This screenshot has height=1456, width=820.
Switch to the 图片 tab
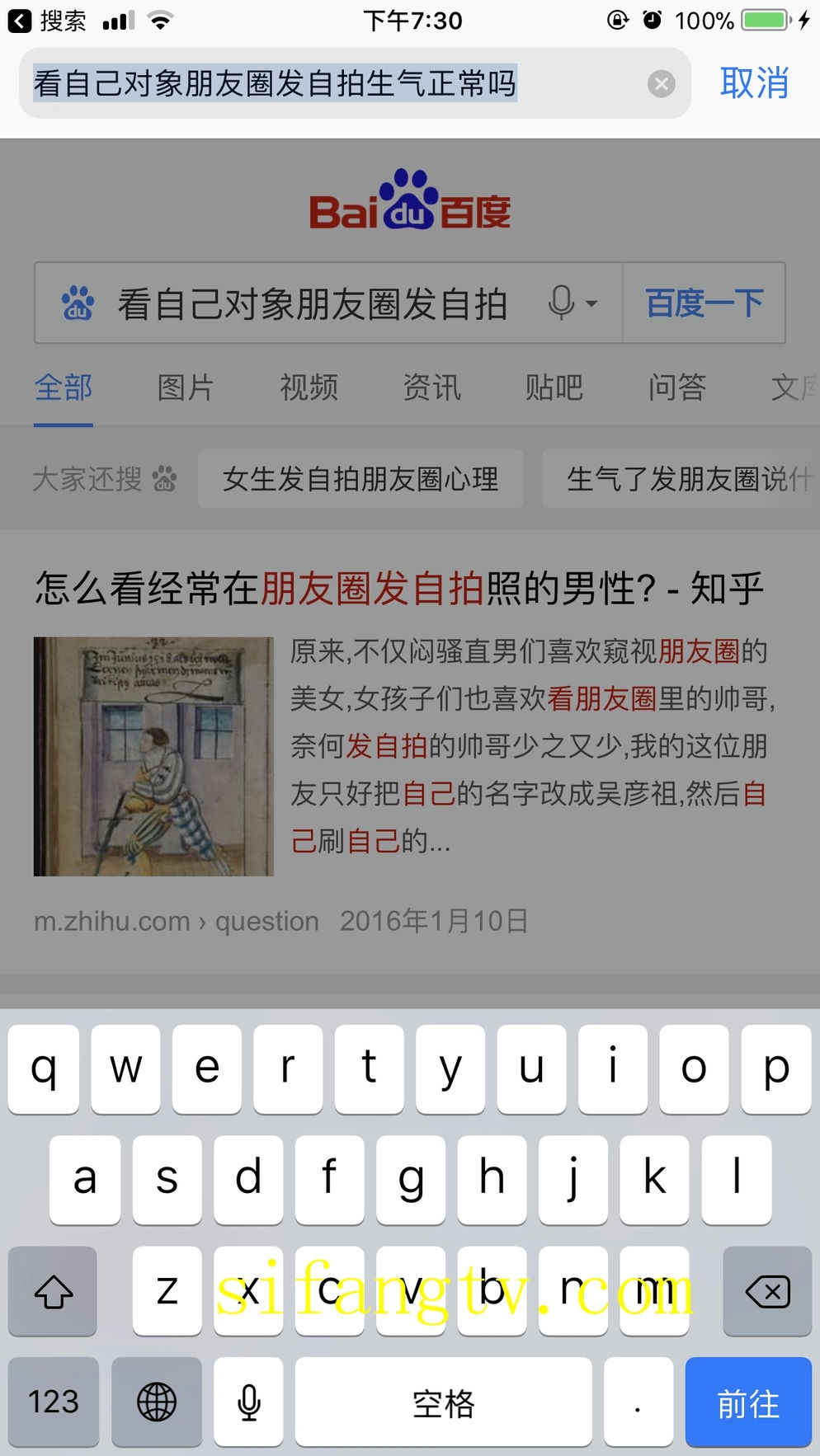(x=186, y=387)
